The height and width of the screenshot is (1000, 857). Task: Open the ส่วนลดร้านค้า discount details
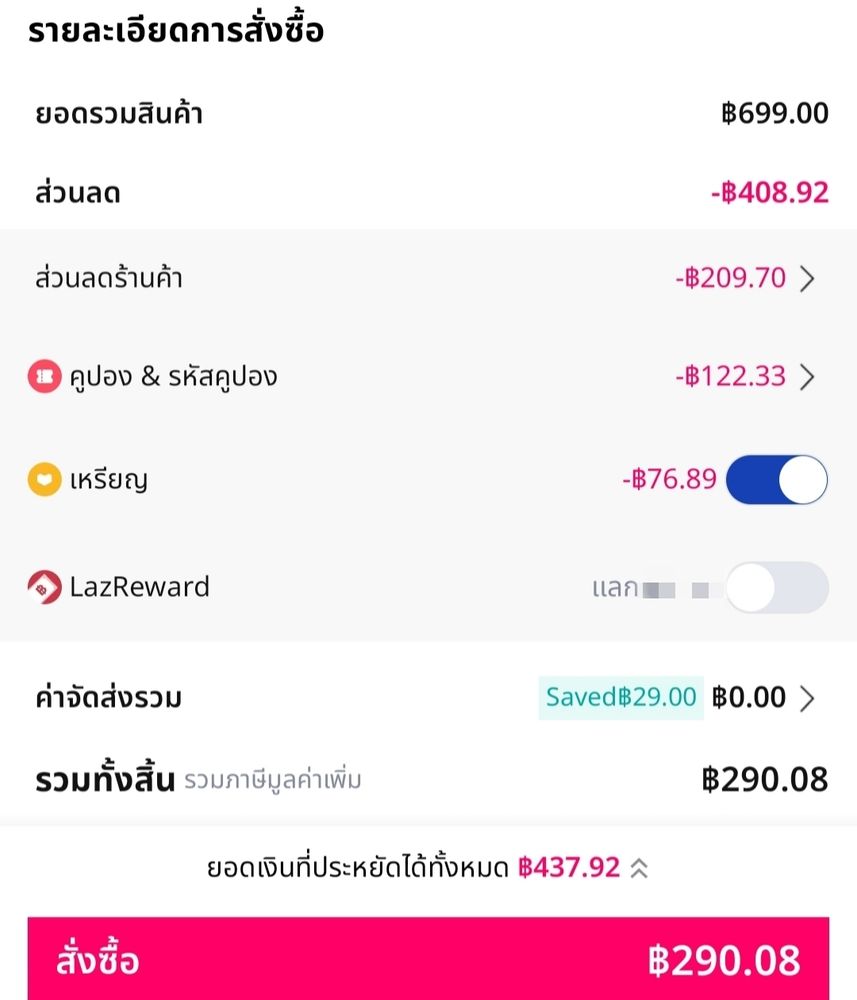(806, 278)
